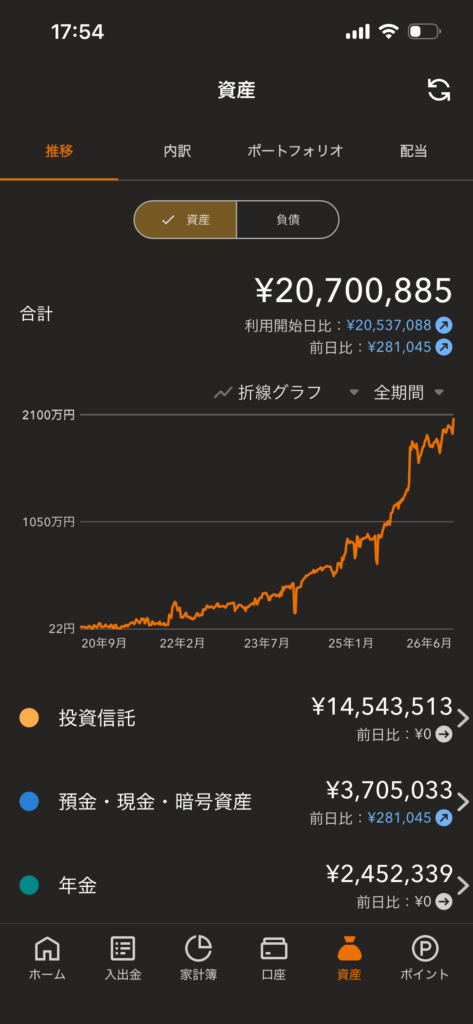Screen dimensions: 473x1024
Task: Go to the ホーム tab
Action: coord(47,957)
